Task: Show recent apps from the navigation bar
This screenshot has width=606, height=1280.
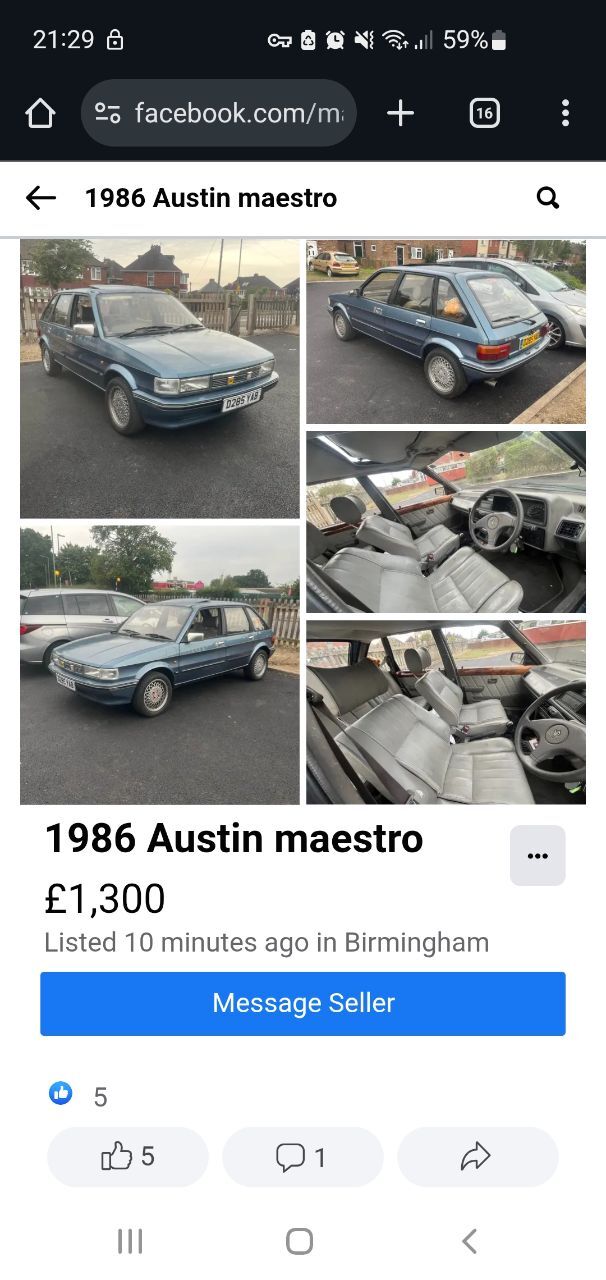Action: coord(130,1241)
